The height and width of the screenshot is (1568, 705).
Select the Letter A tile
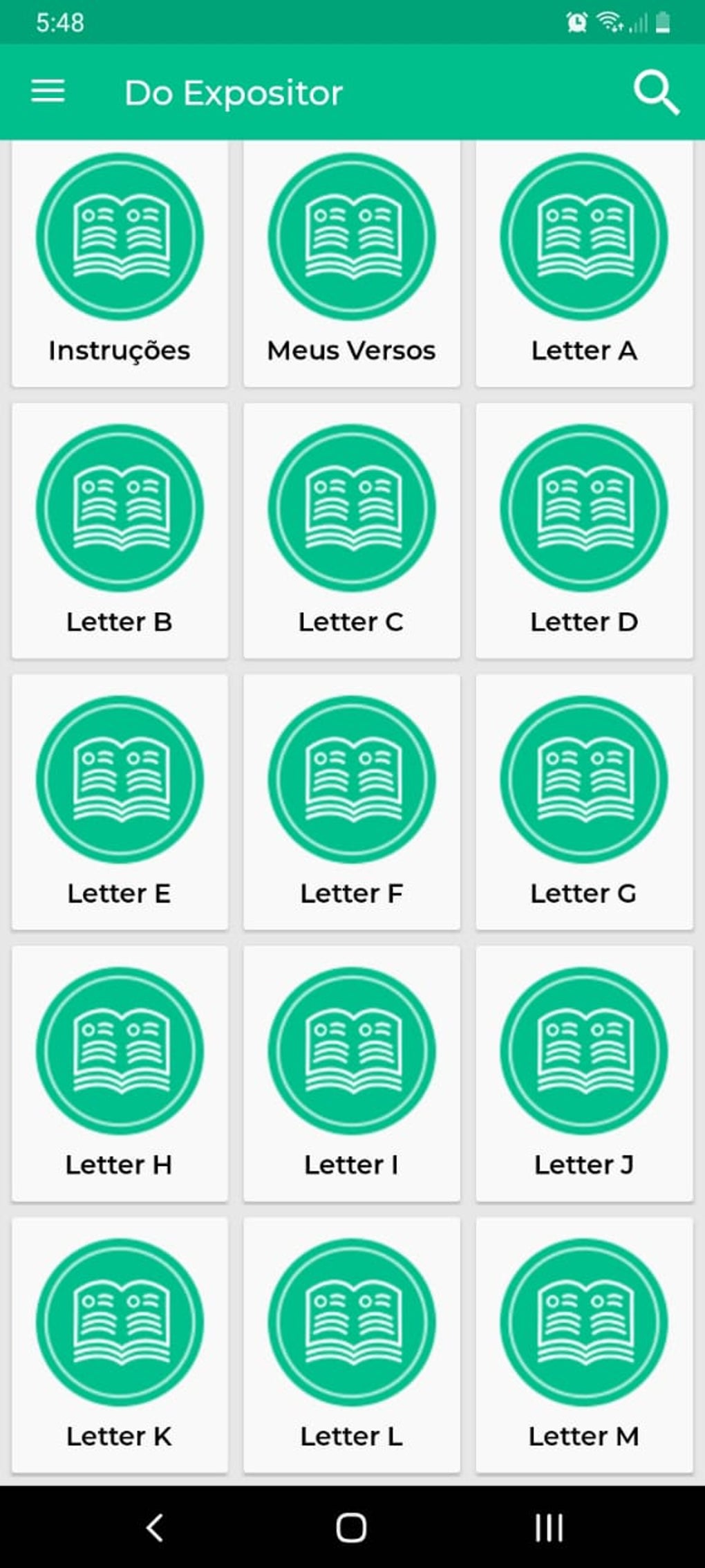click(x=584, y=263)
